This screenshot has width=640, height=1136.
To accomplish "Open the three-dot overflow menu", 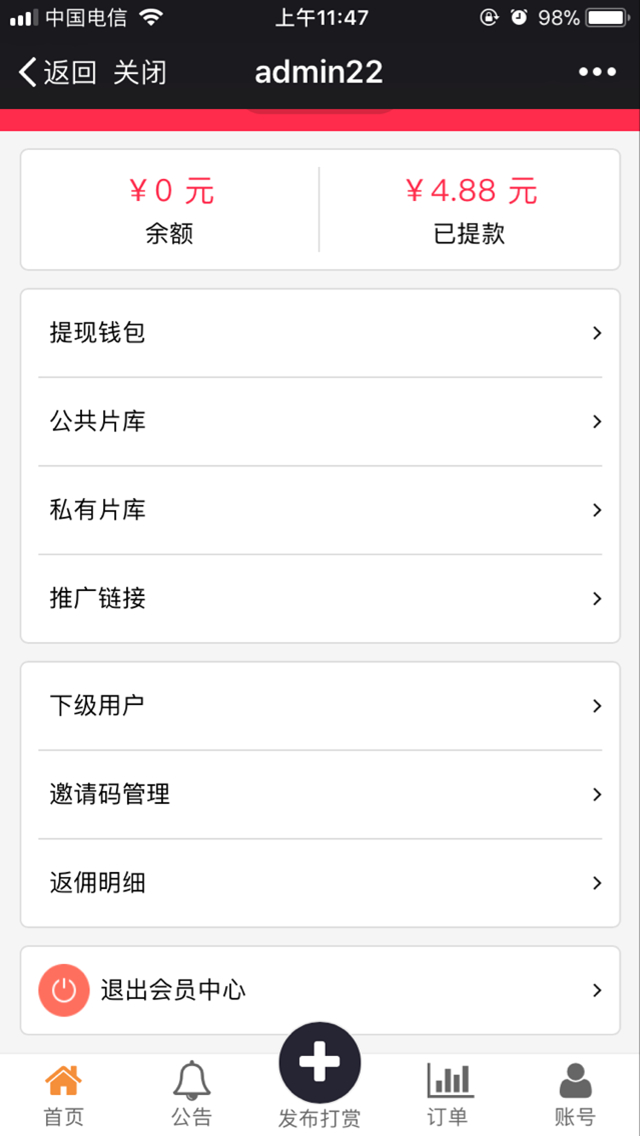I will [x=597, y=72].
